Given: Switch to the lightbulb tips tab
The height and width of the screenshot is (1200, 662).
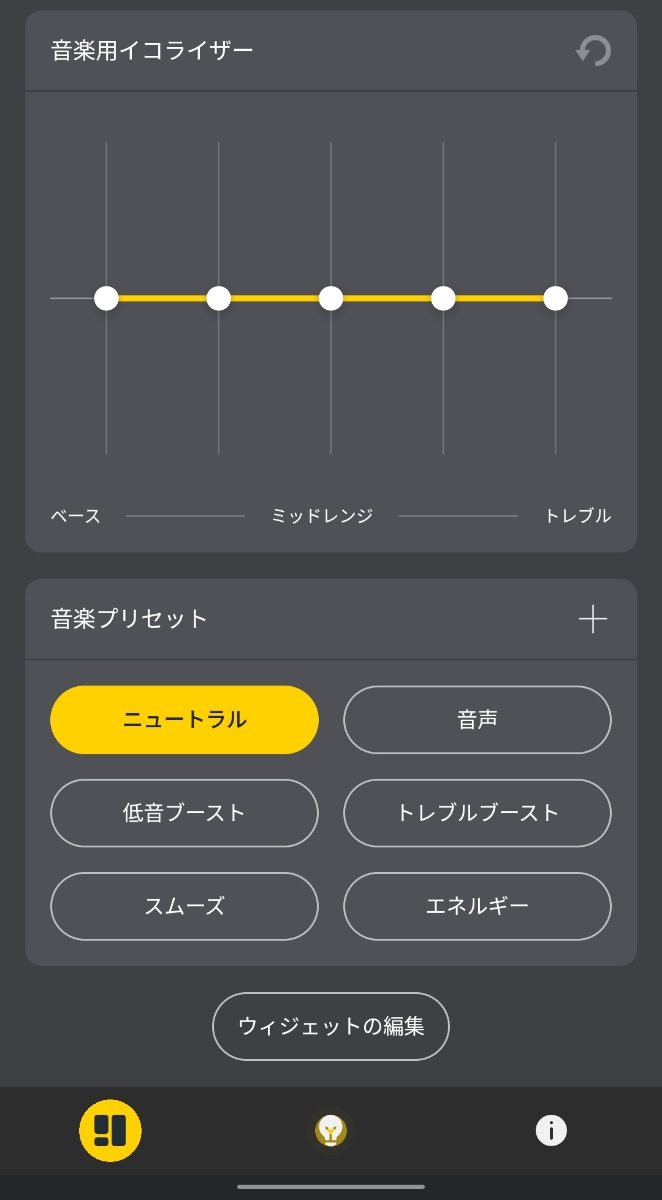Looking at the screenshot, I should [331, 1130].
